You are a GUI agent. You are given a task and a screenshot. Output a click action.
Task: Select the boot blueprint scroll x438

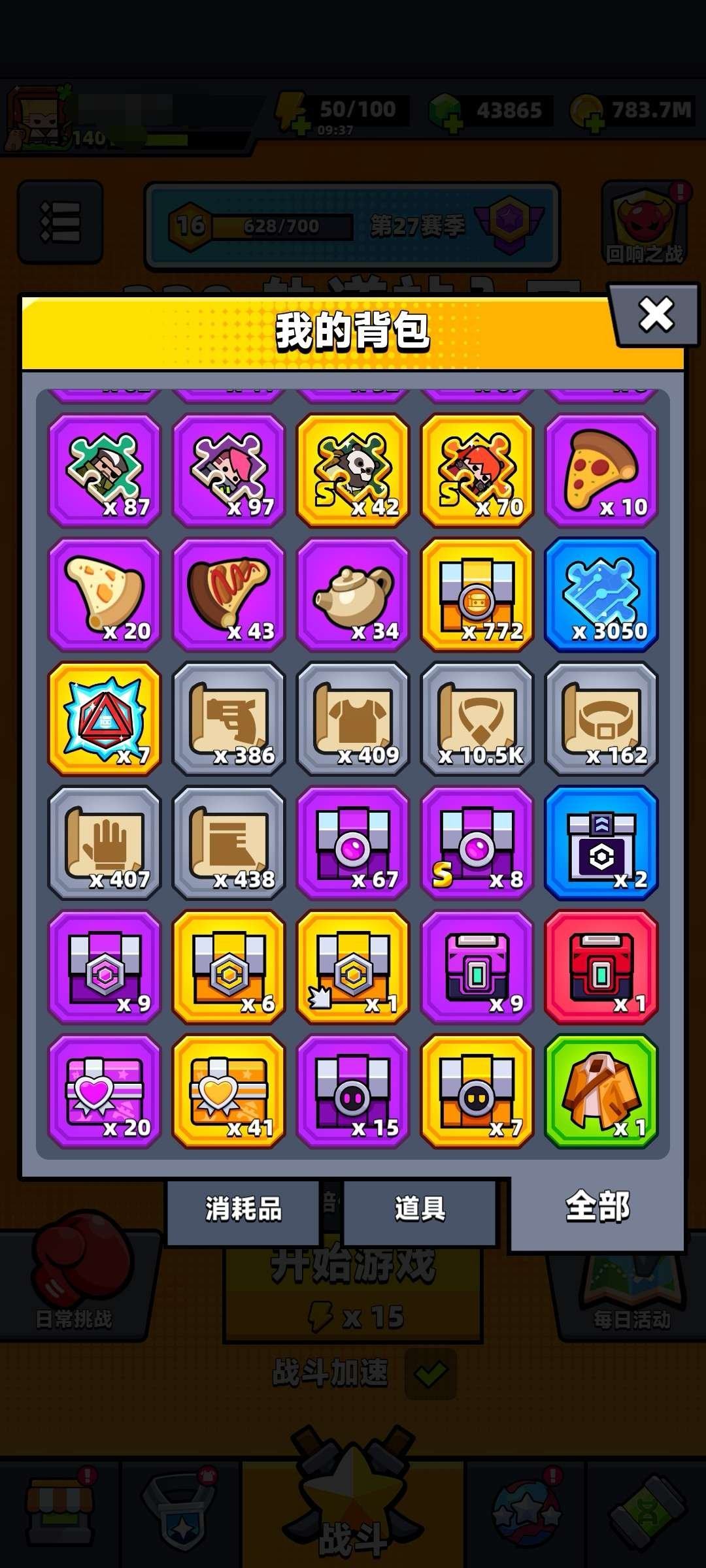(229, 843)
